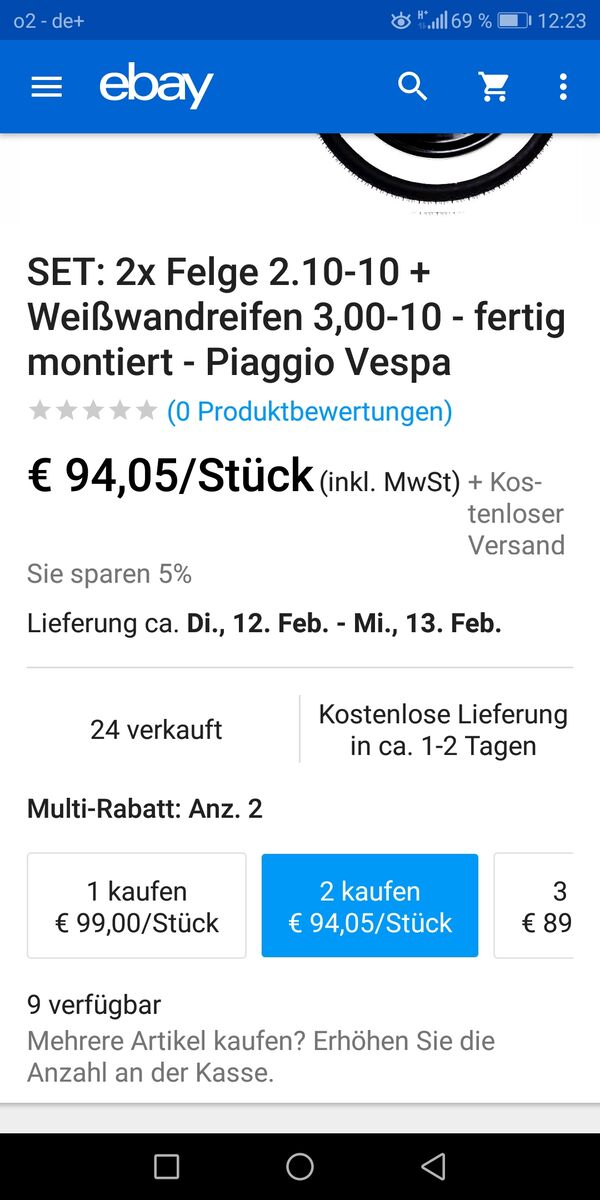The width and height of the screenshot is (600, 1200).
Task: Choose the 2 kaufen € 94,05/Stück option
Action: [370, 906]
